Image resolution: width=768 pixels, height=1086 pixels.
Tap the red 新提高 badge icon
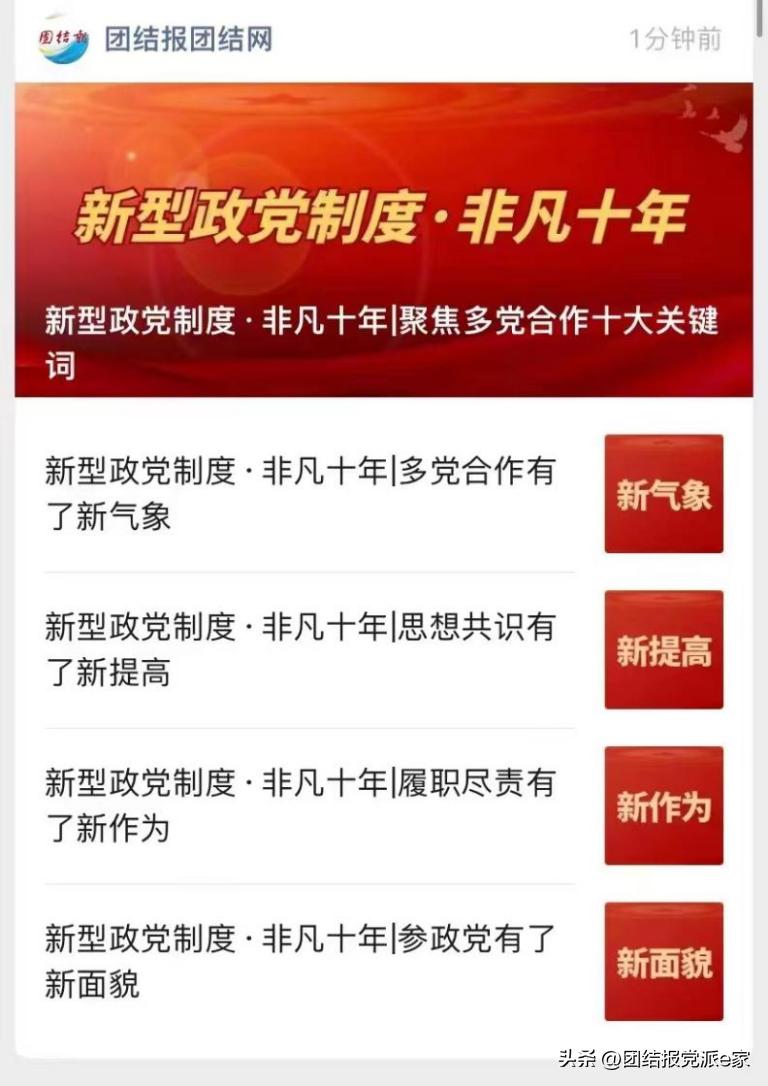pyautogui.click(x=664, y=650)
